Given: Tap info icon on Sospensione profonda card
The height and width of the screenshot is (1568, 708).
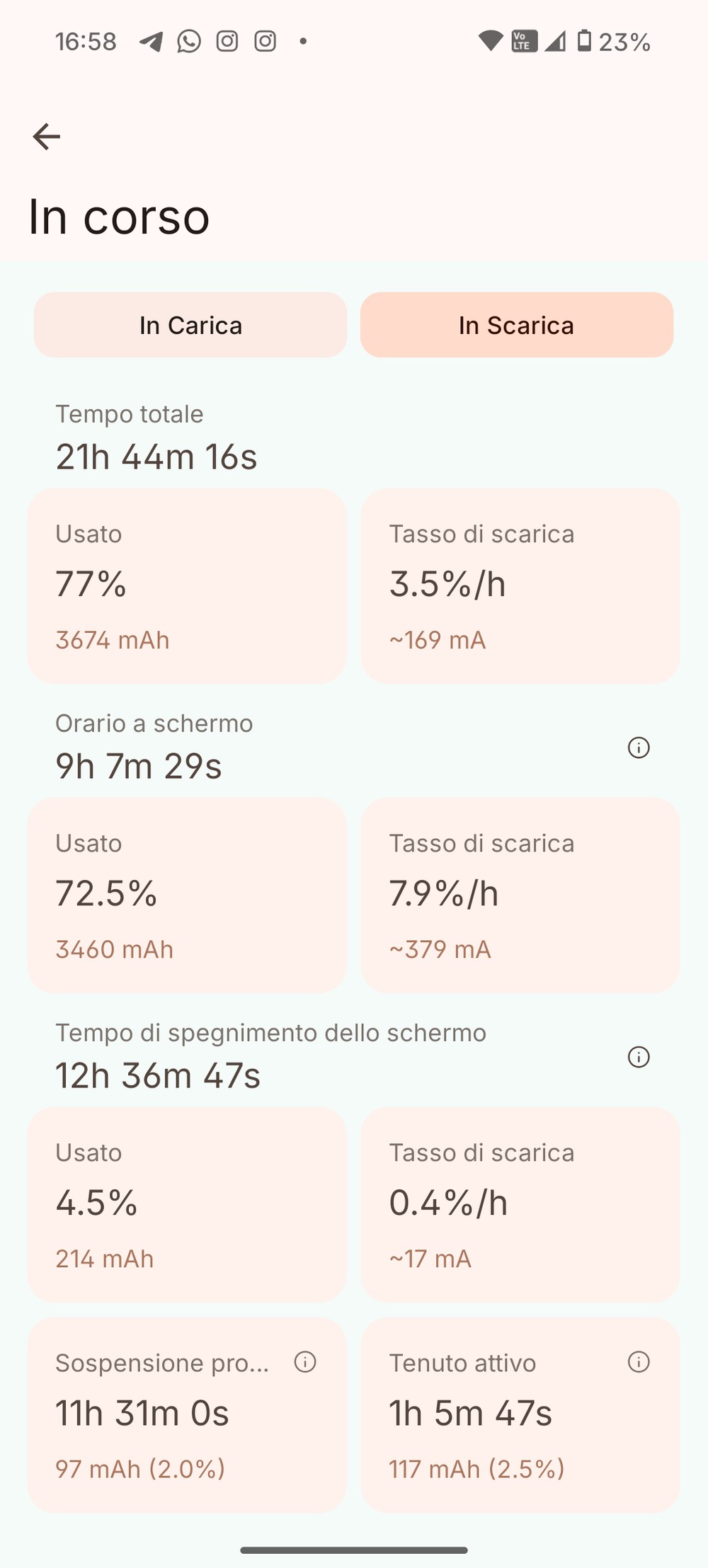Looking at the screenshot, I should pos(305,1361).
